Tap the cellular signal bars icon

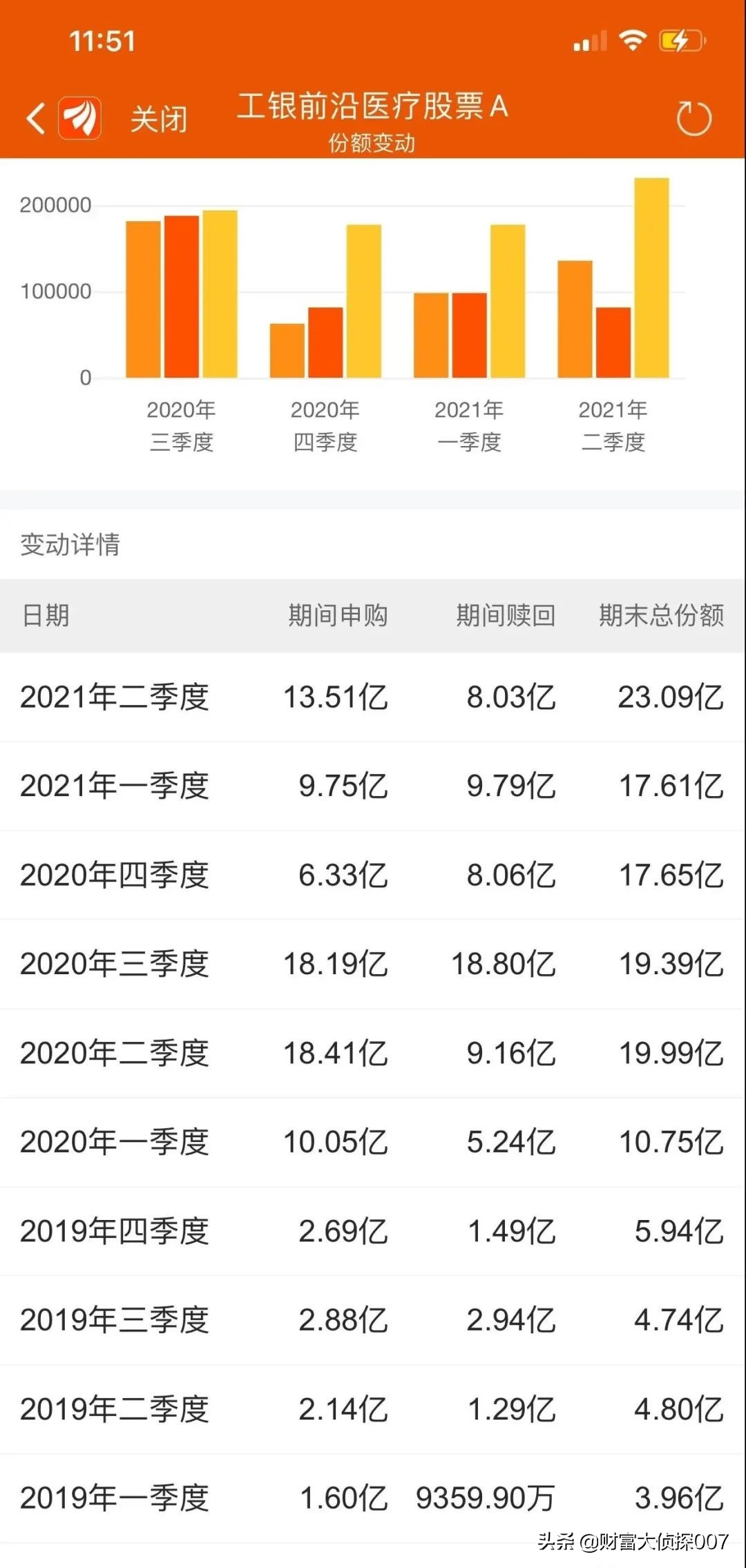(589, 41)
